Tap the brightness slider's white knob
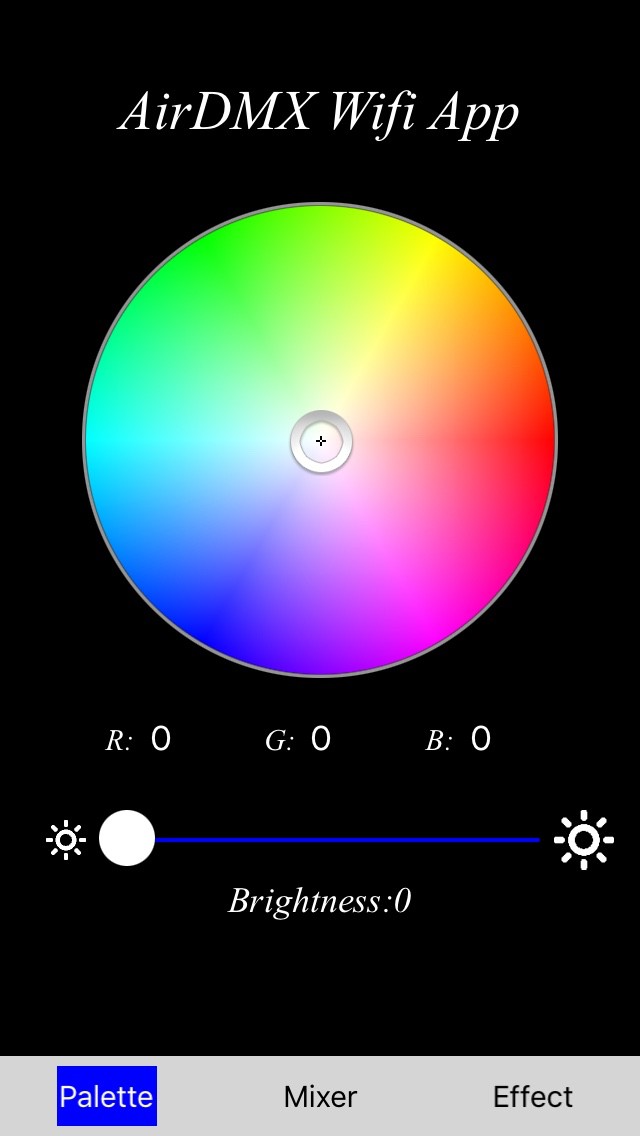 click(127, 838)
